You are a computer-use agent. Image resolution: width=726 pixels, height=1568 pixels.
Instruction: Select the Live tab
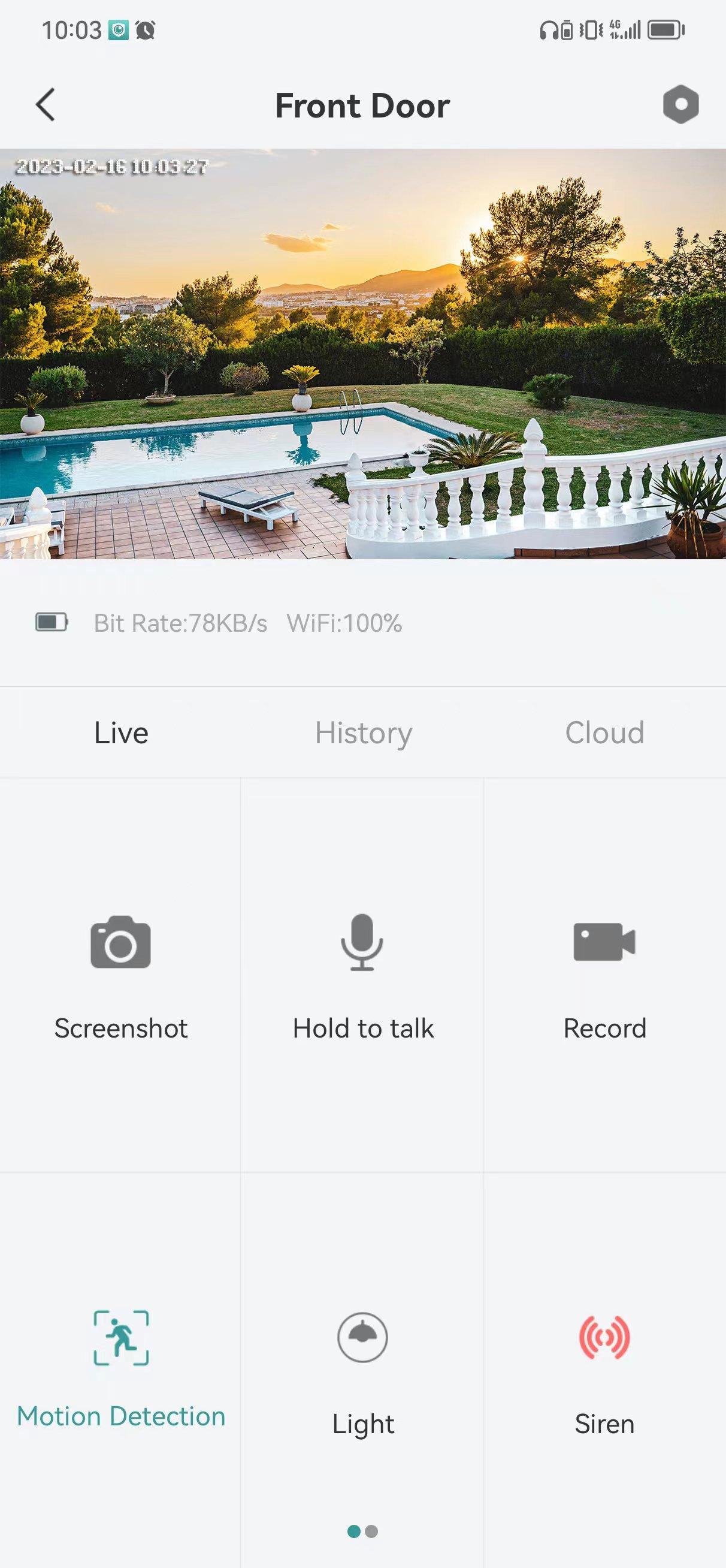point(121,732)
